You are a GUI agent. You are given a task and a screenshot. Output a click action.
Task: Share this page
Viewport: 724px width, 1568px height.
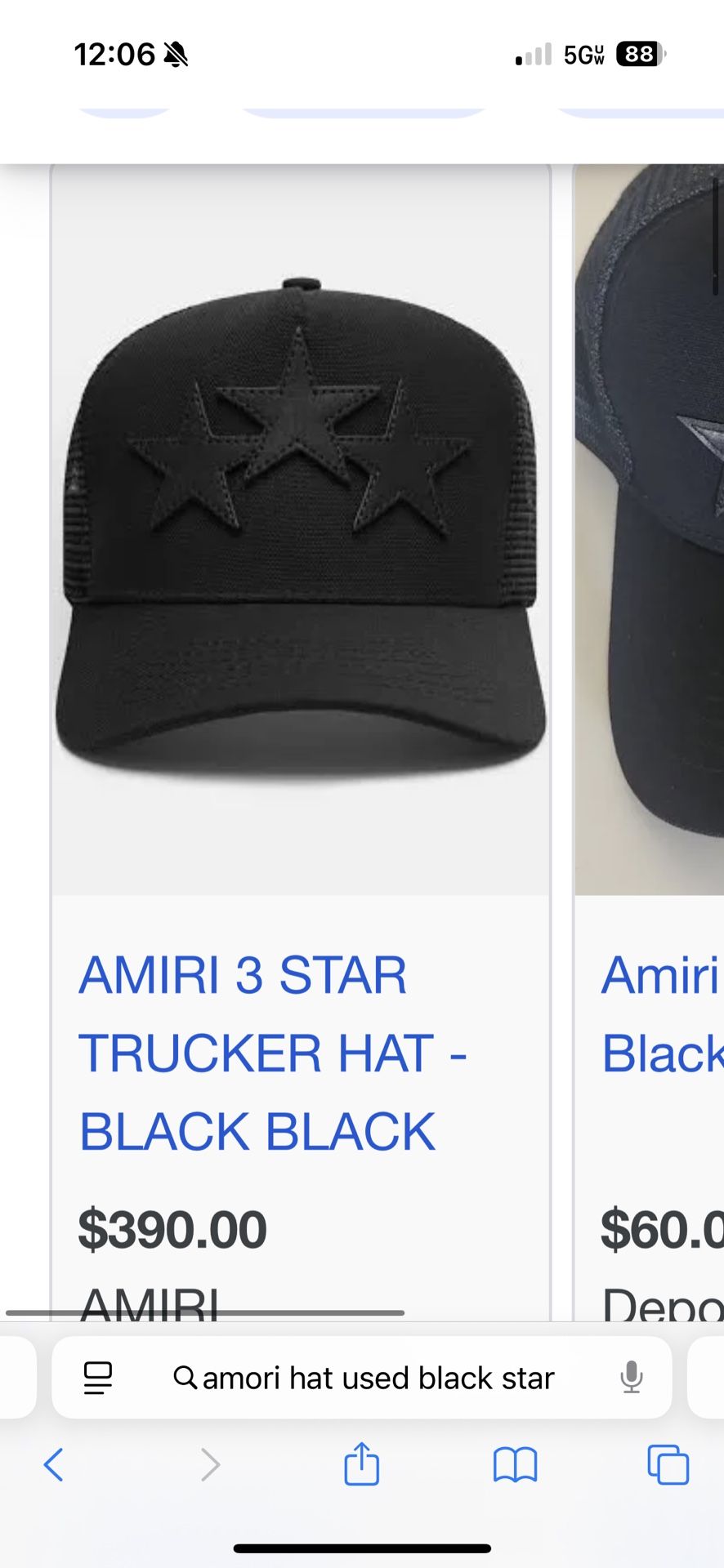click(361, 1463)
